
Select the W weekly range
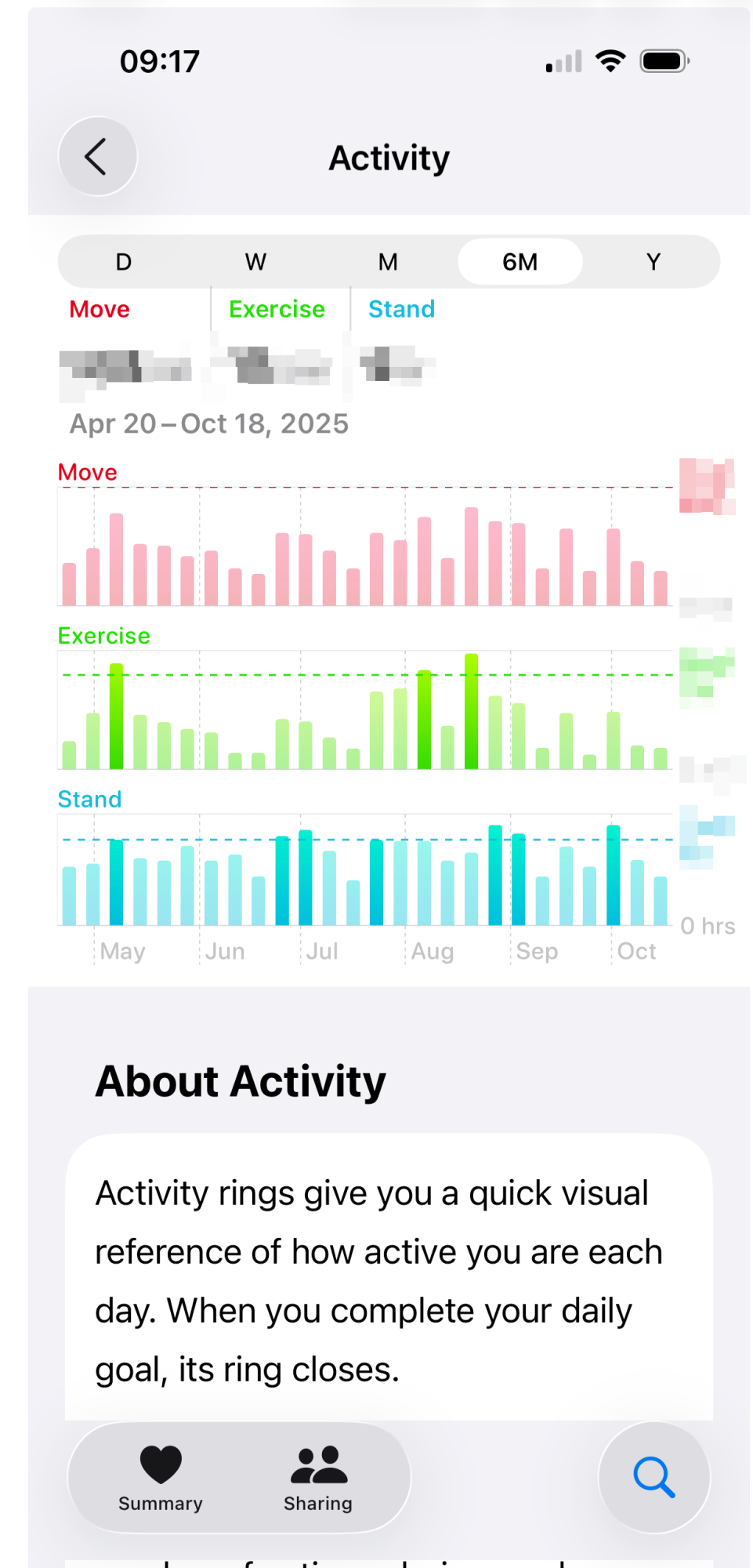256,262
